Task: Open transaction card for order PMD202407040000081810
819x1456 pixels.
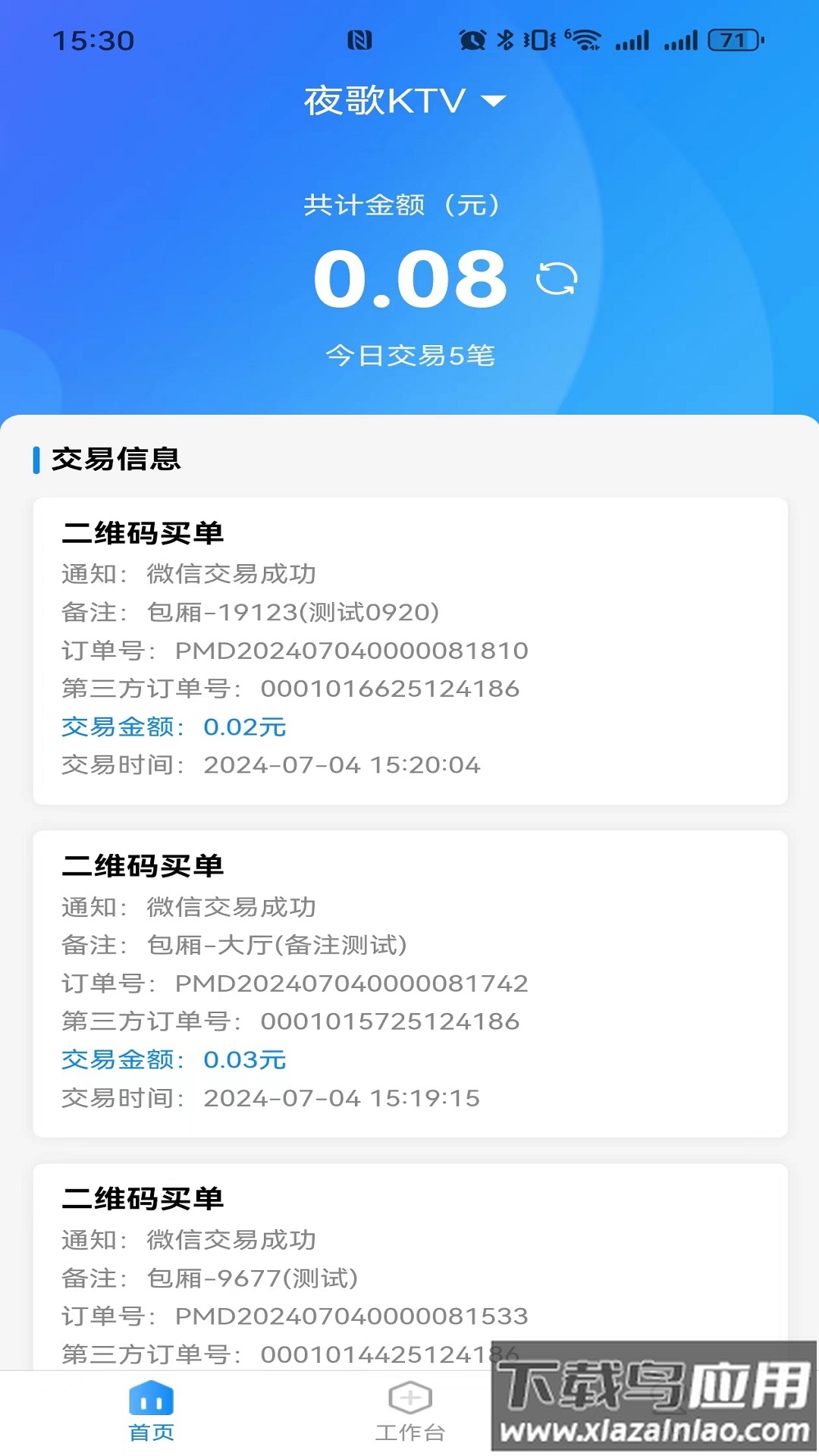Action: pos(409,651)
